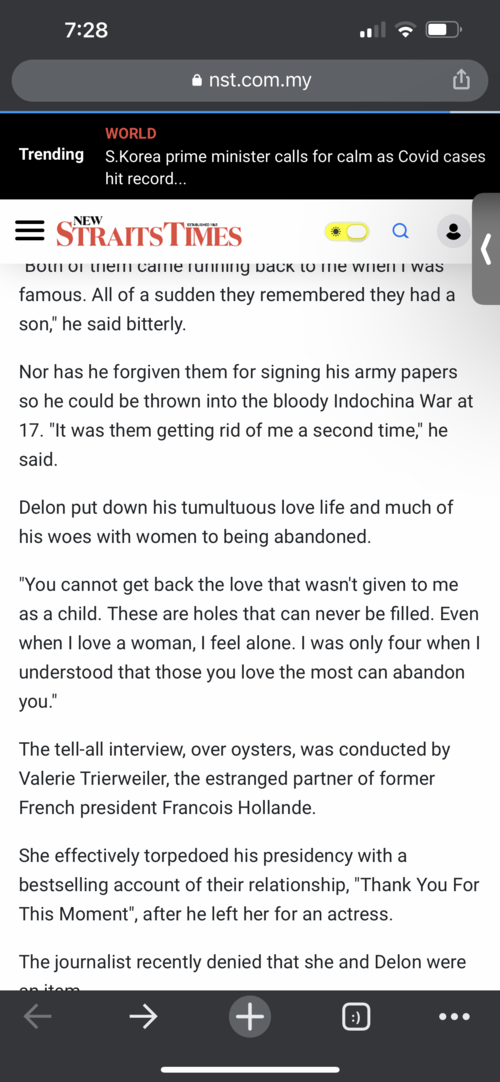Go forward in the browser
Image resolution: width=500 pixels, height=1082 pixels.
point(143,1016)
